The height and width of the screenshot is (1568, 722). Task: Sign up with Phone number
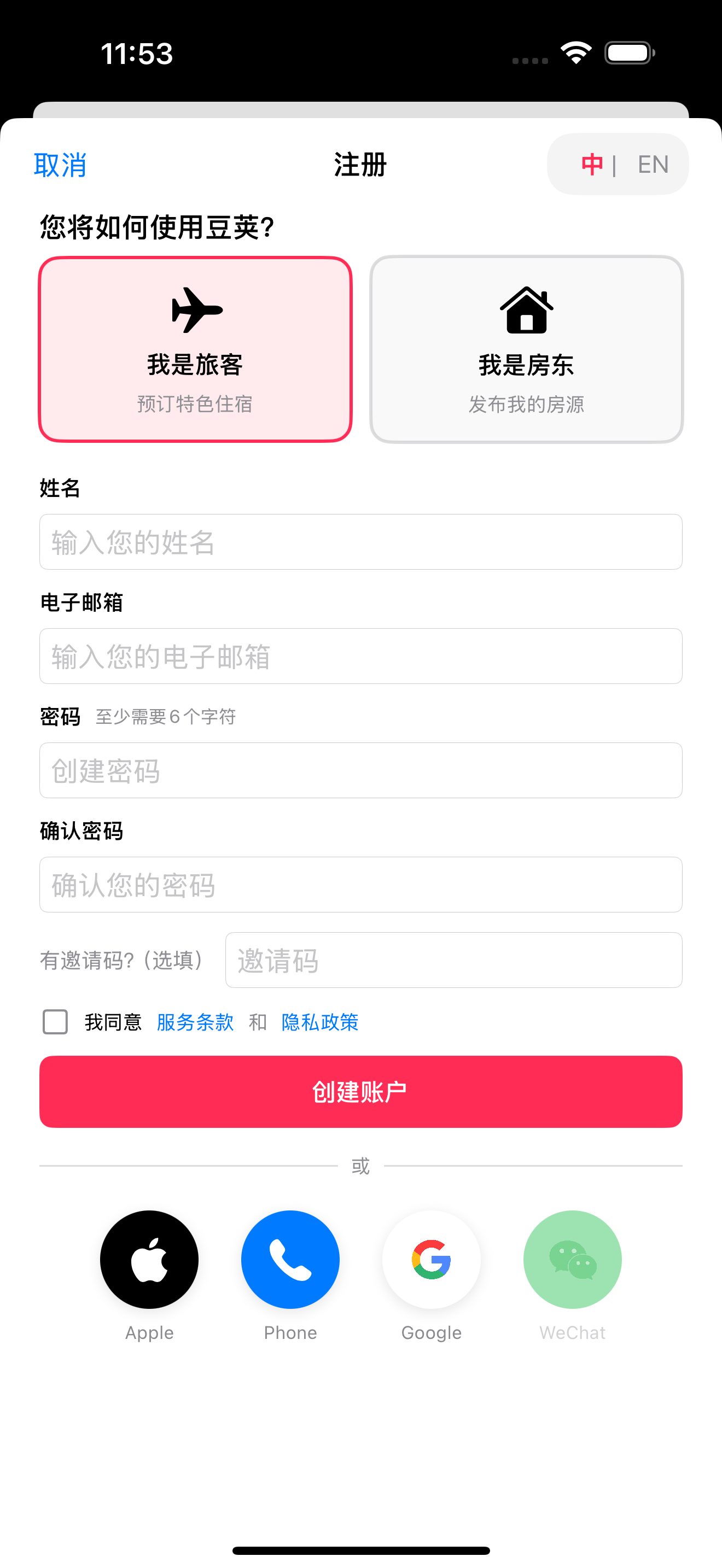pos(290,1260)
